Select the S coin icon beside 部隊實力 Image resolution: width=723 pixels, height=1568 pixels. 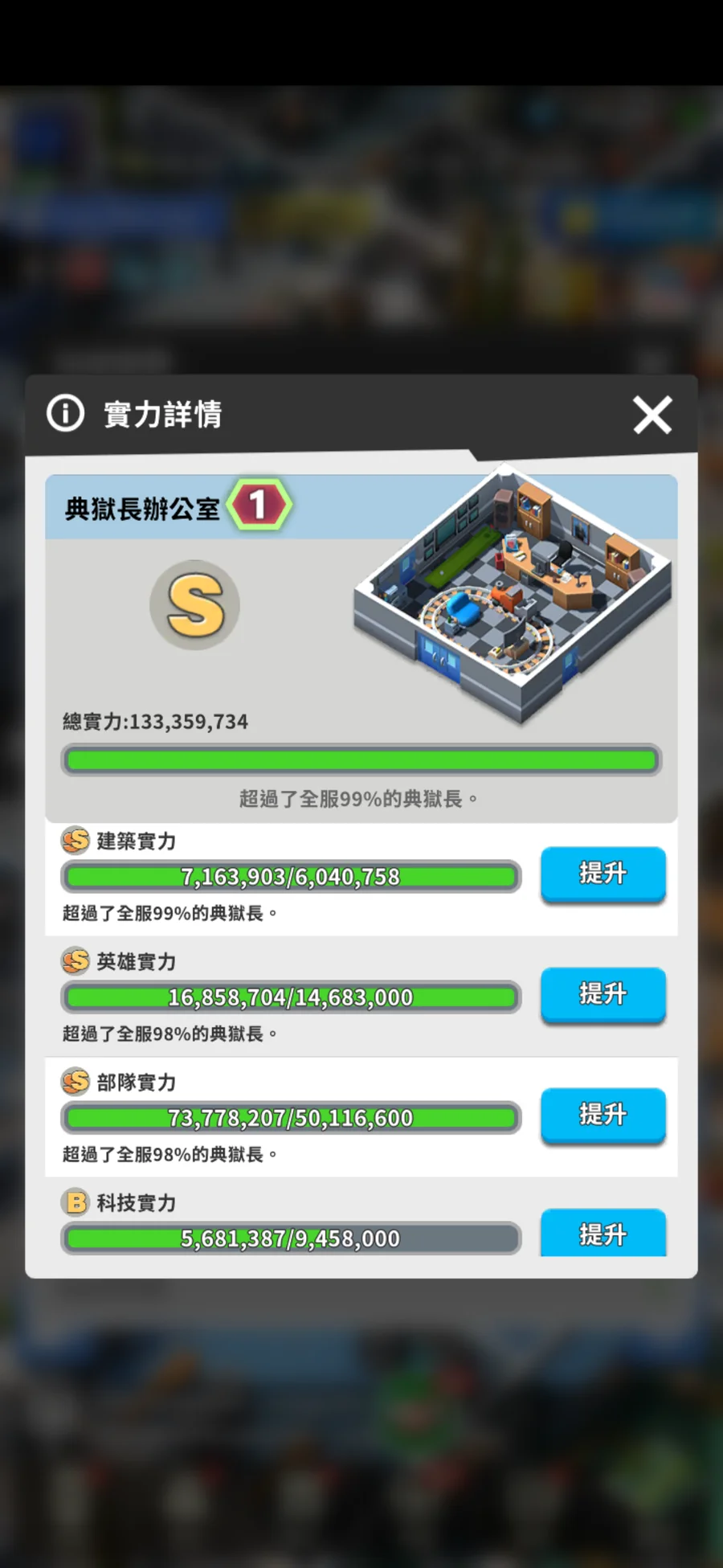[74, 1082]
